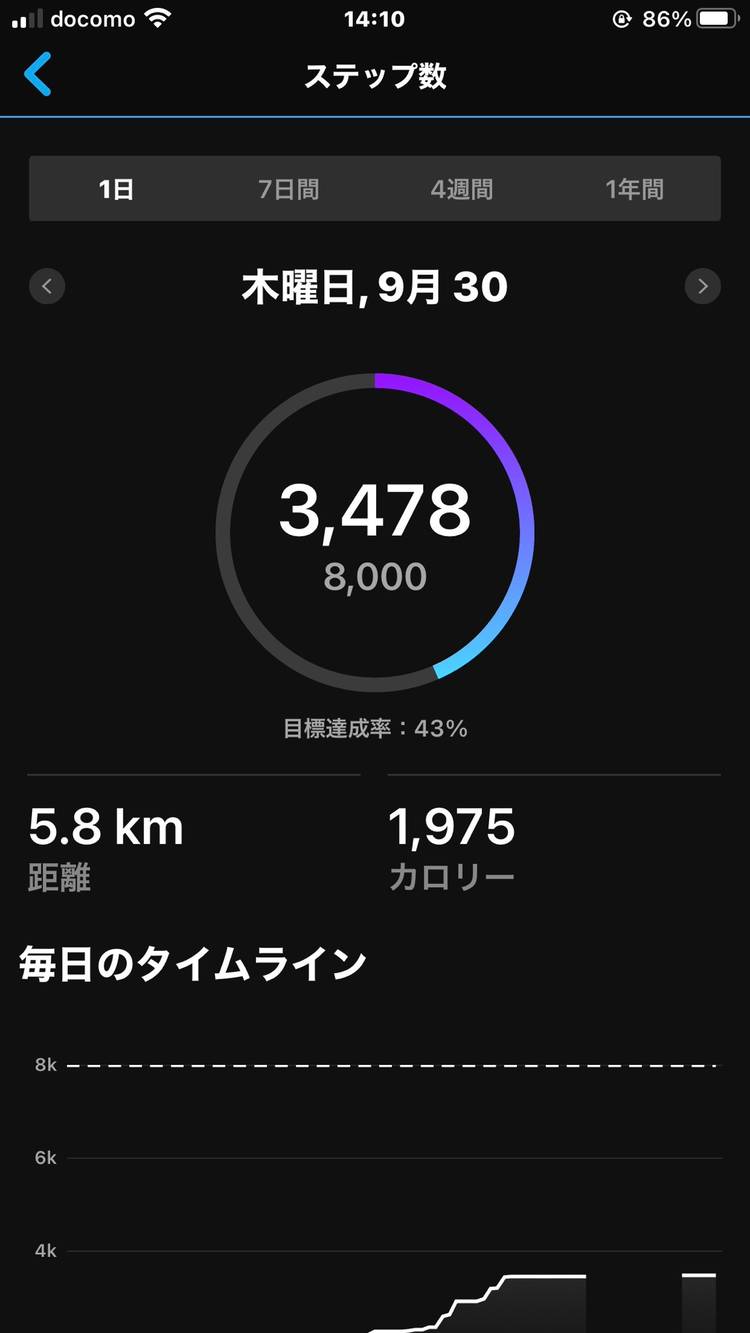The image size is (750, 1333).
Task: Go back from the ステップ数 screen
Action: (38, 75)
